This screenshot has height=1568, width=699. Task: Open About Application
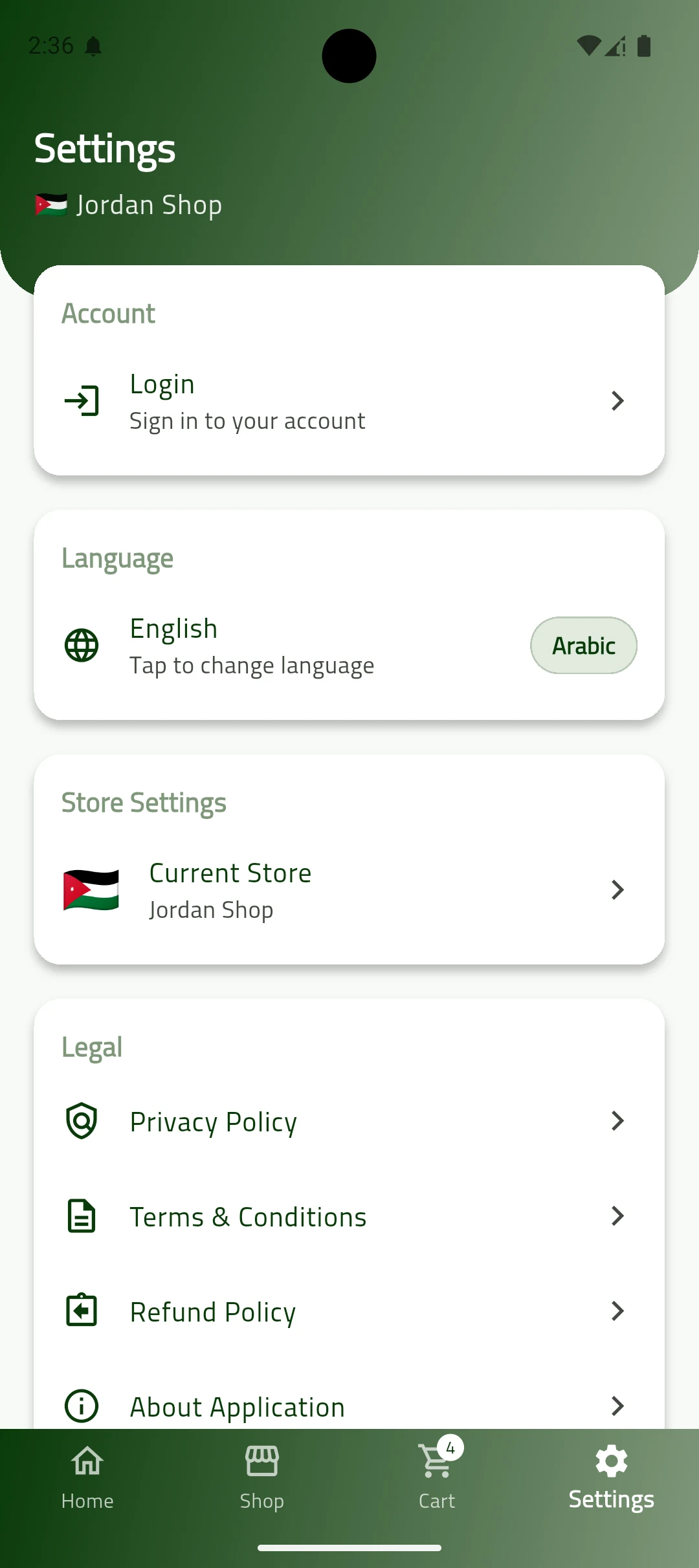pos(349,1405)
